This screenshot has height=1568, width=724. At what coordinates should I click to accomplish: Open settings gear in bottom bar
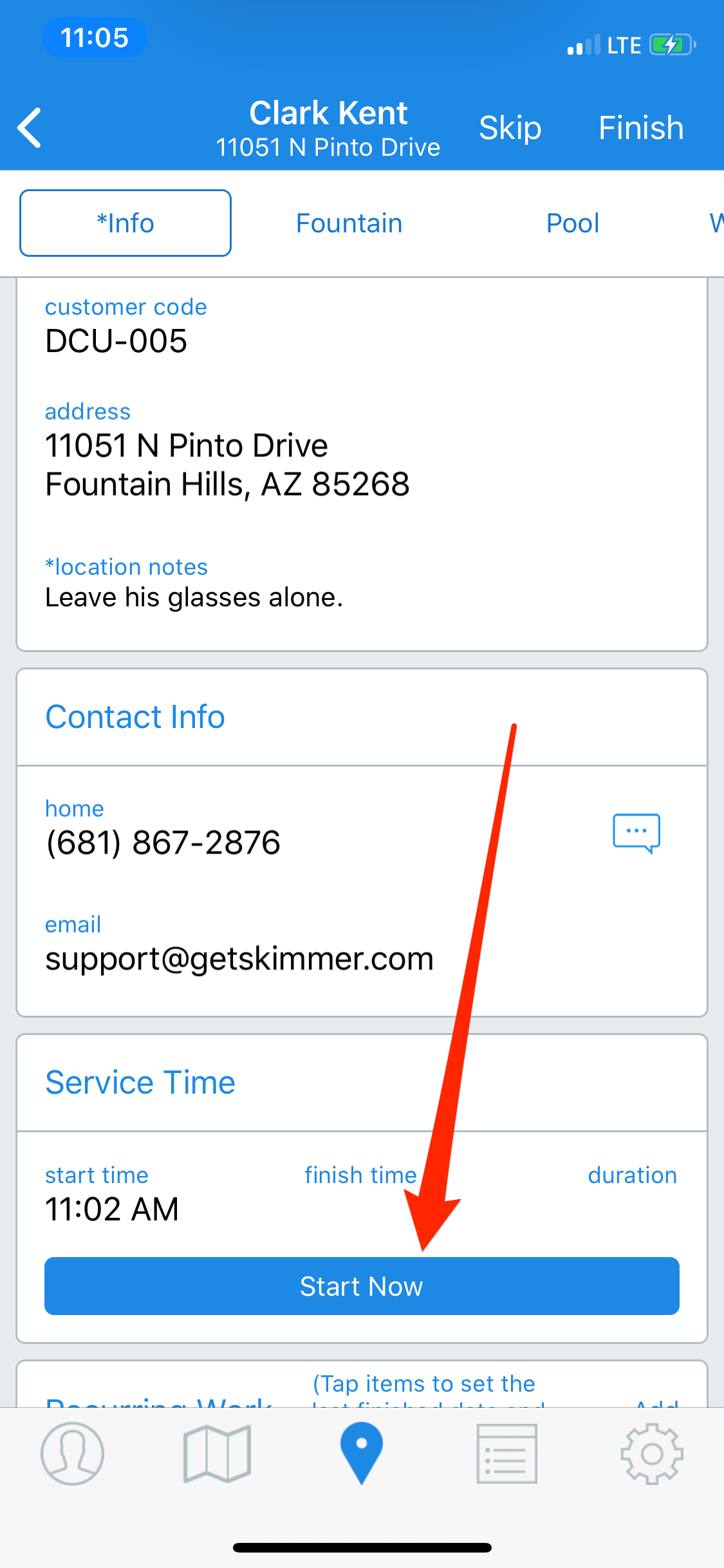point(651,1453)
